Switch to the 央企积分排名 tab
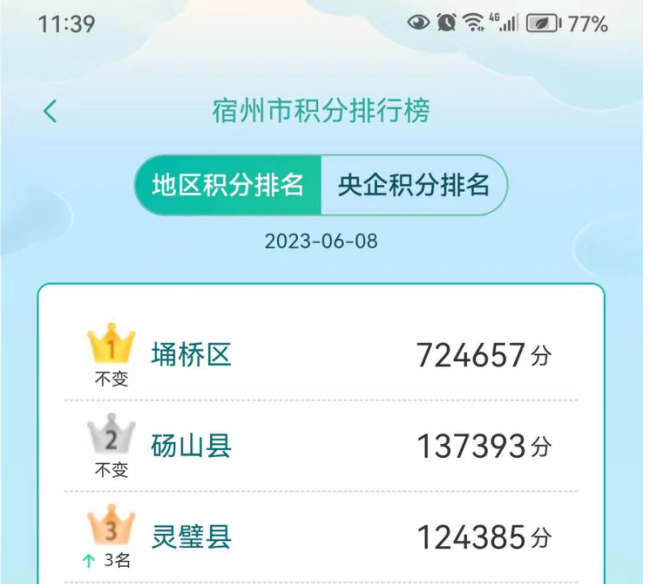Image resolution: width=650 pixels, height=585 pixels. (413, 185)
